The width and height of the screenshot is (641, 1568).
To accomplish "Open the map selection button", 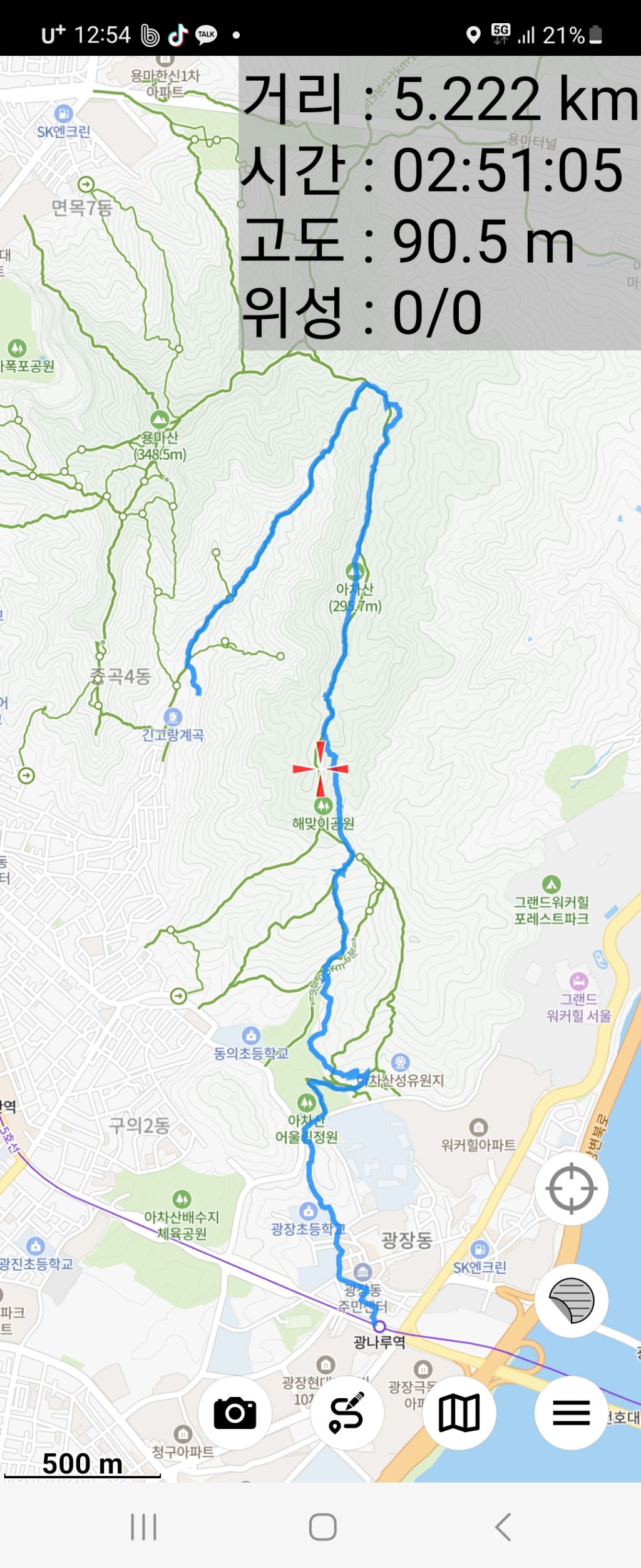I will click(x=459, y=1413).
